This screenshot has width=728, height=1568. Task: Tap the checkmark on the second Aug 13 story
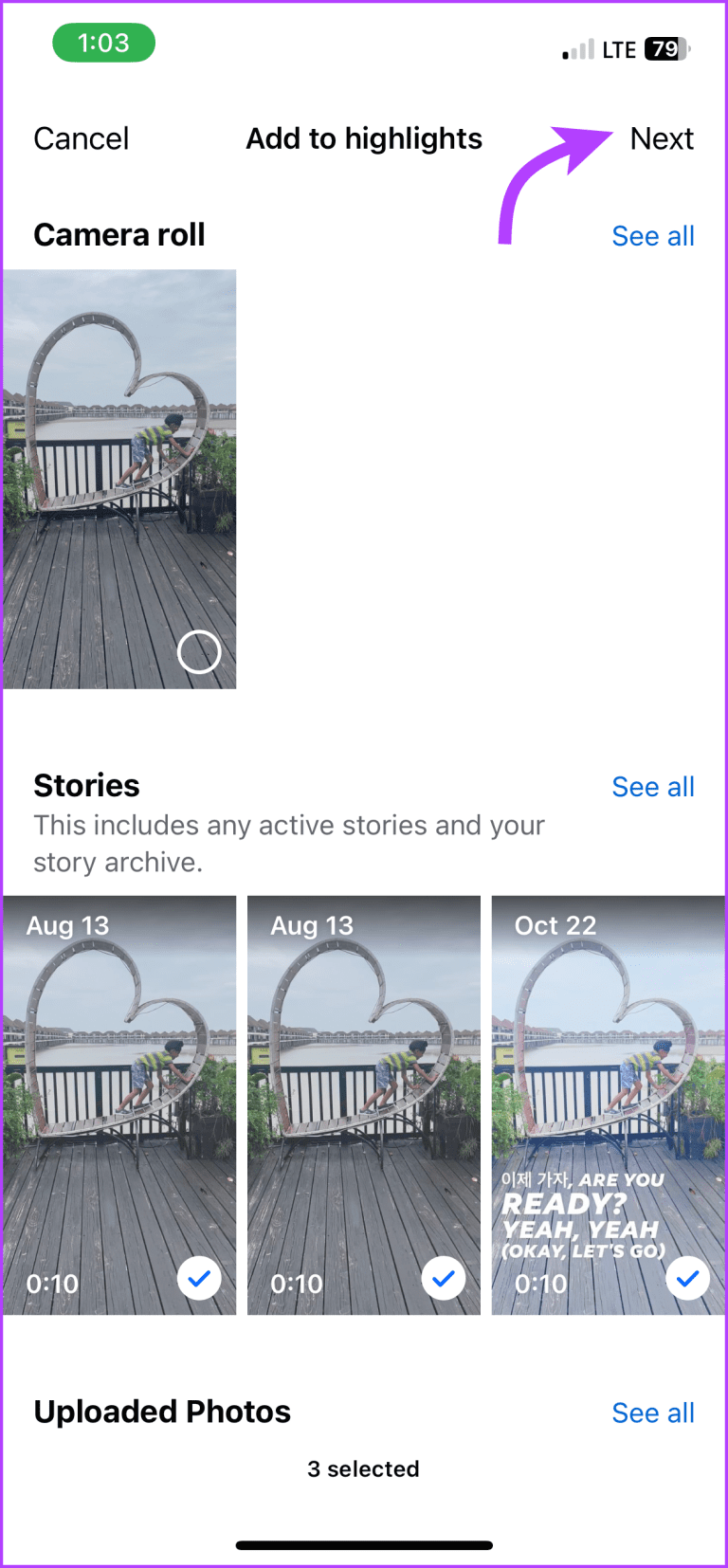point(443,1278)
